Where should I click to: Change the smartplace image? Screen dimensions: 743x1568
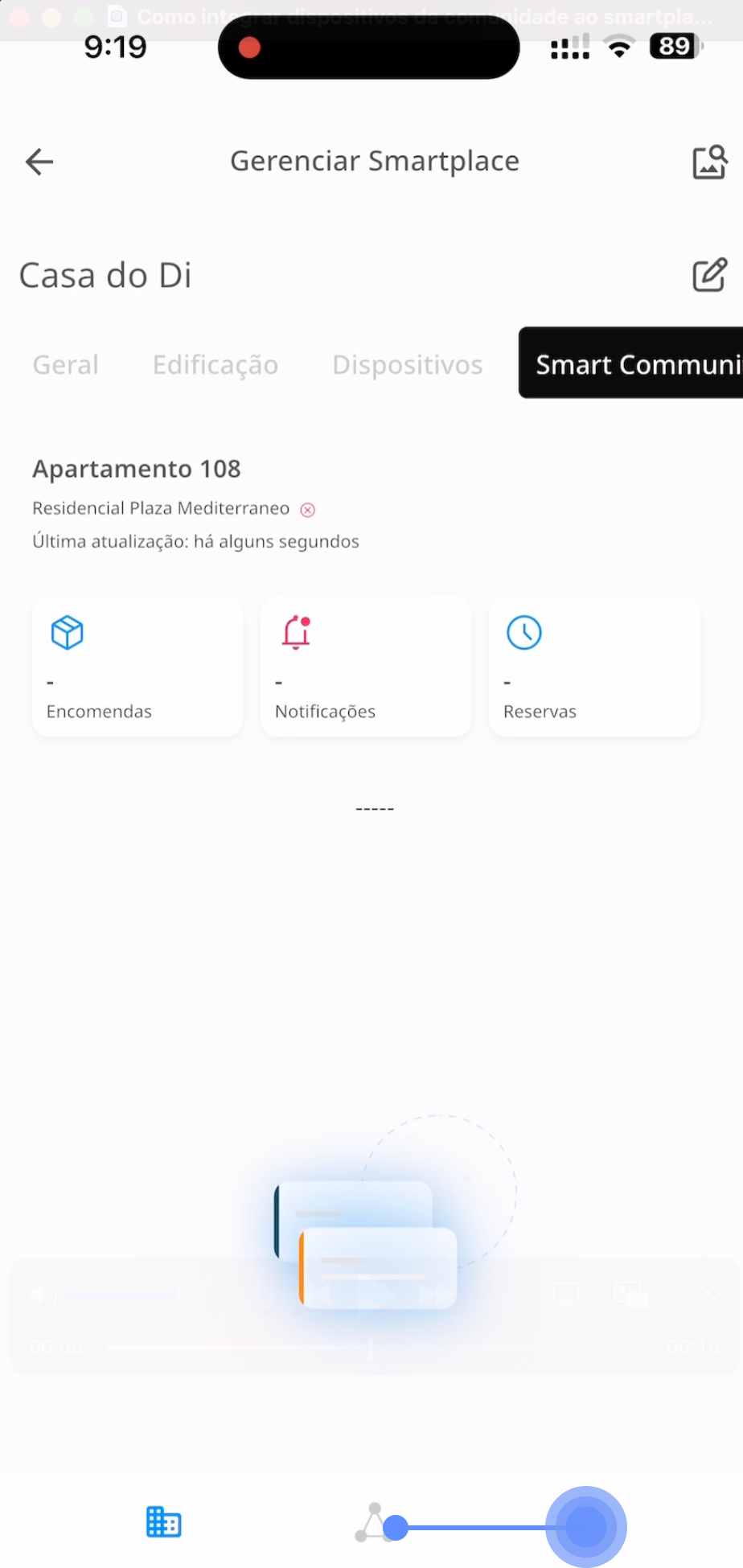tap(709, 162)
